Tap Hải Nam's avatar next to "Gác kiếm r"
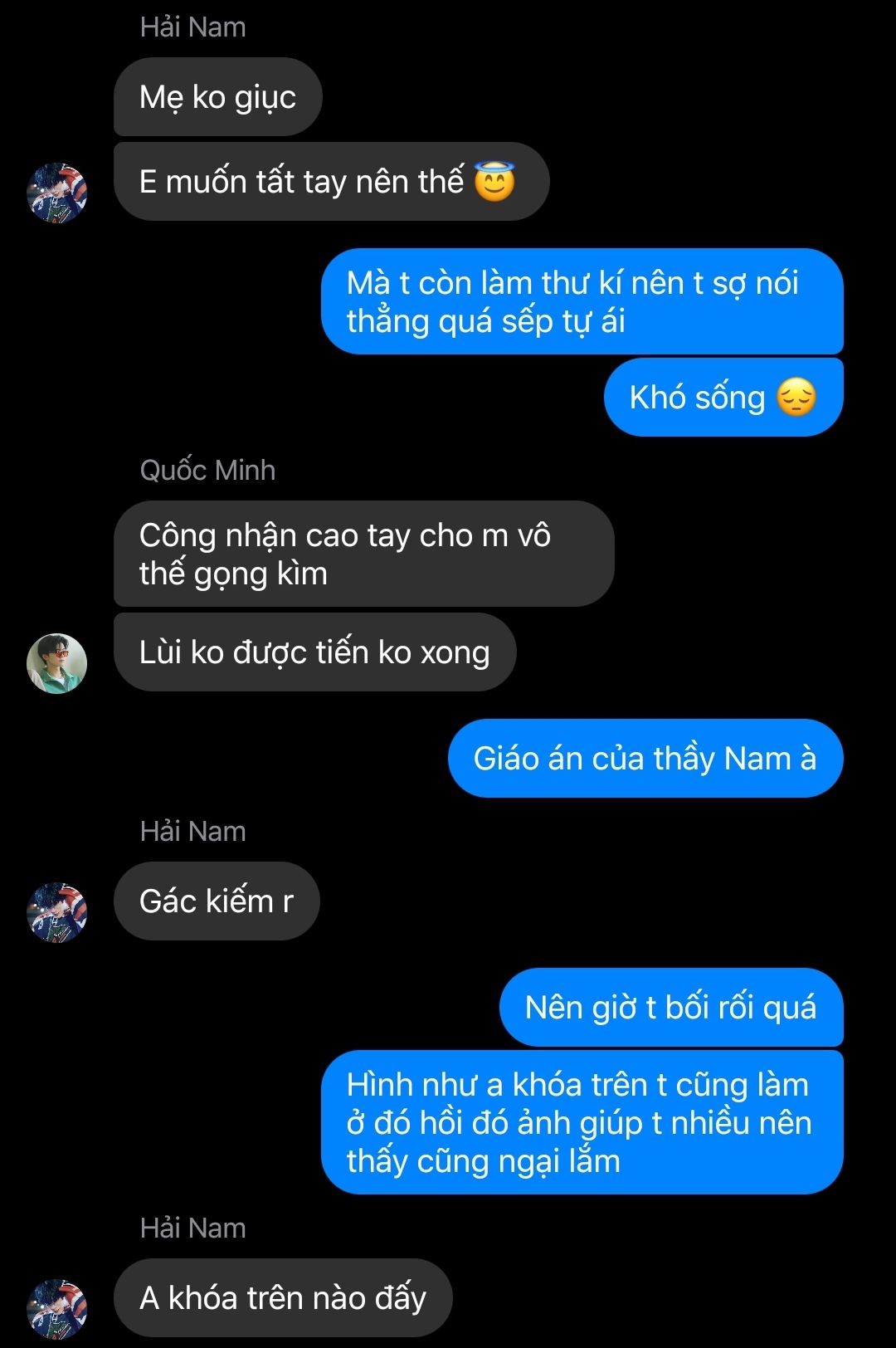Screen dimensions: 896x1348 click(x=57, y=912)
